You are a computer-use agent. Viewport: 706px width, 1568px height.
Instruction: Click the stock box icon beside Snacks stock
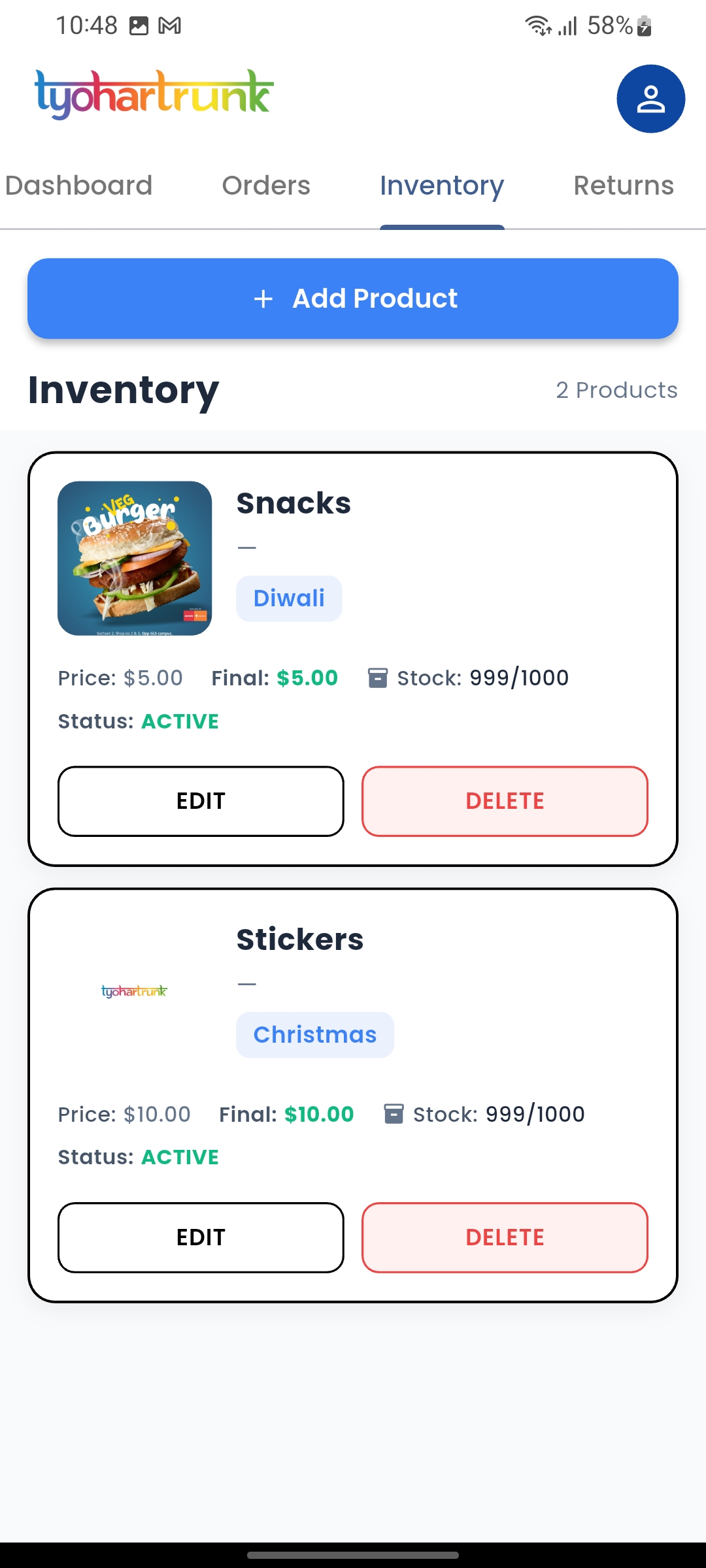tap(377, 678)
